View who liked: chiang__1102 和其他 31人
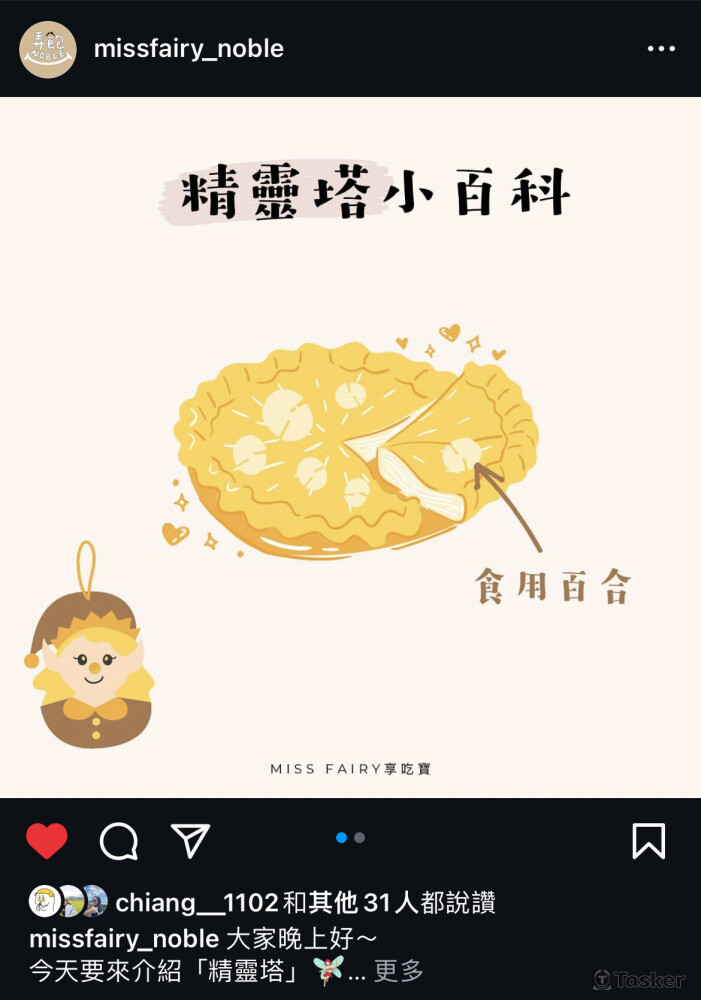The width and height of the screenshot is (701, 1000). point(305,903)
